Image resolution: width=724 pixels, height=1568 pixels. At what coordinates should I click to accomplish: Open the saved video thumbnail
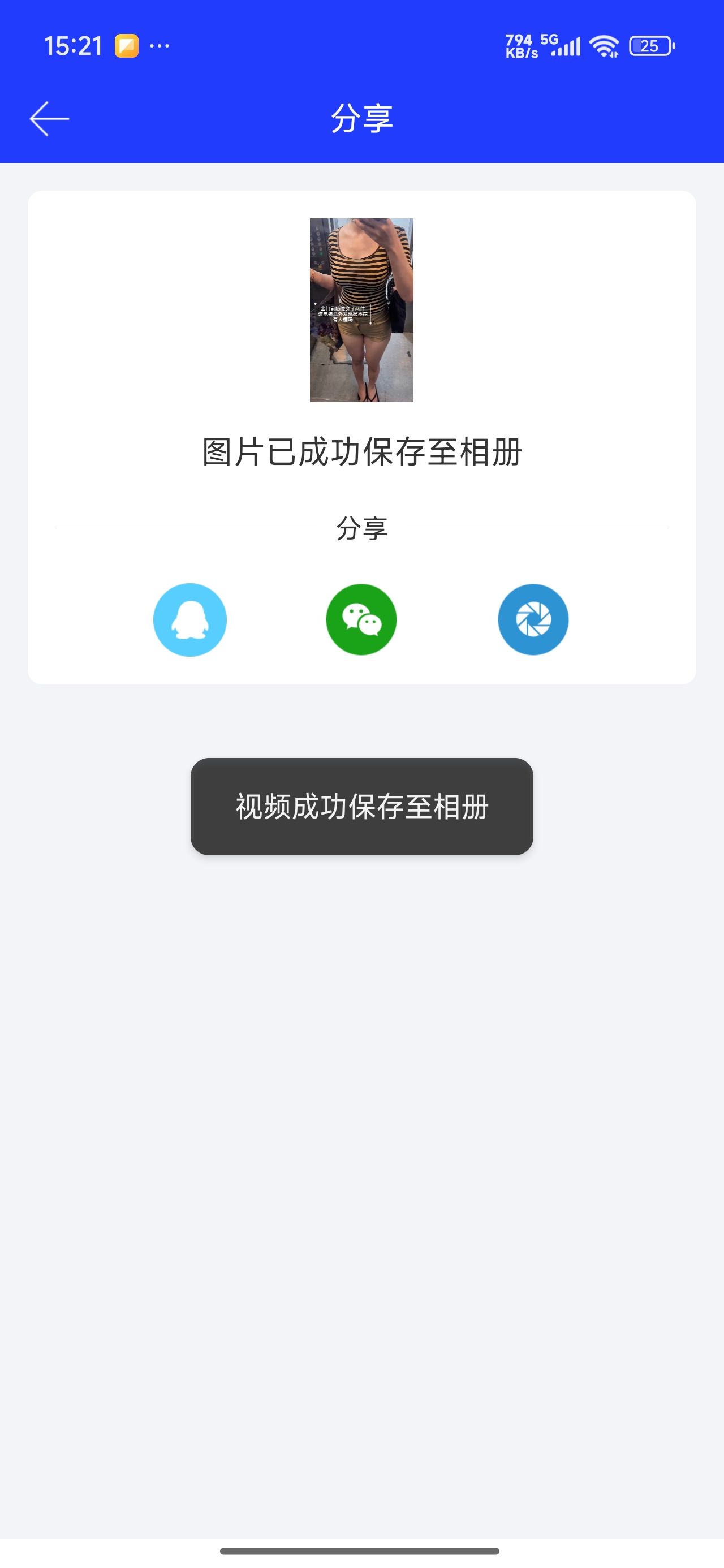(361, 311)
